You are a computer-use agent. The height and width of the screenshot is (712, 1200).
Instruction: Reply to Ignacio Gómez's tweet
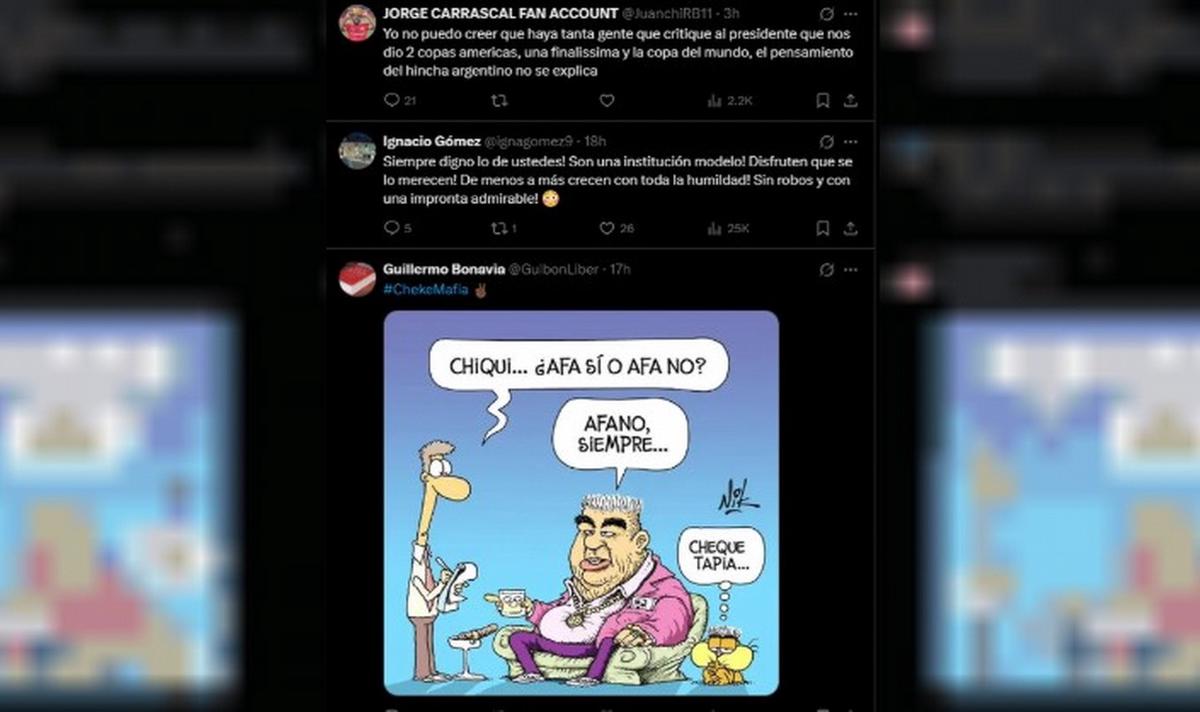[392, 228]
